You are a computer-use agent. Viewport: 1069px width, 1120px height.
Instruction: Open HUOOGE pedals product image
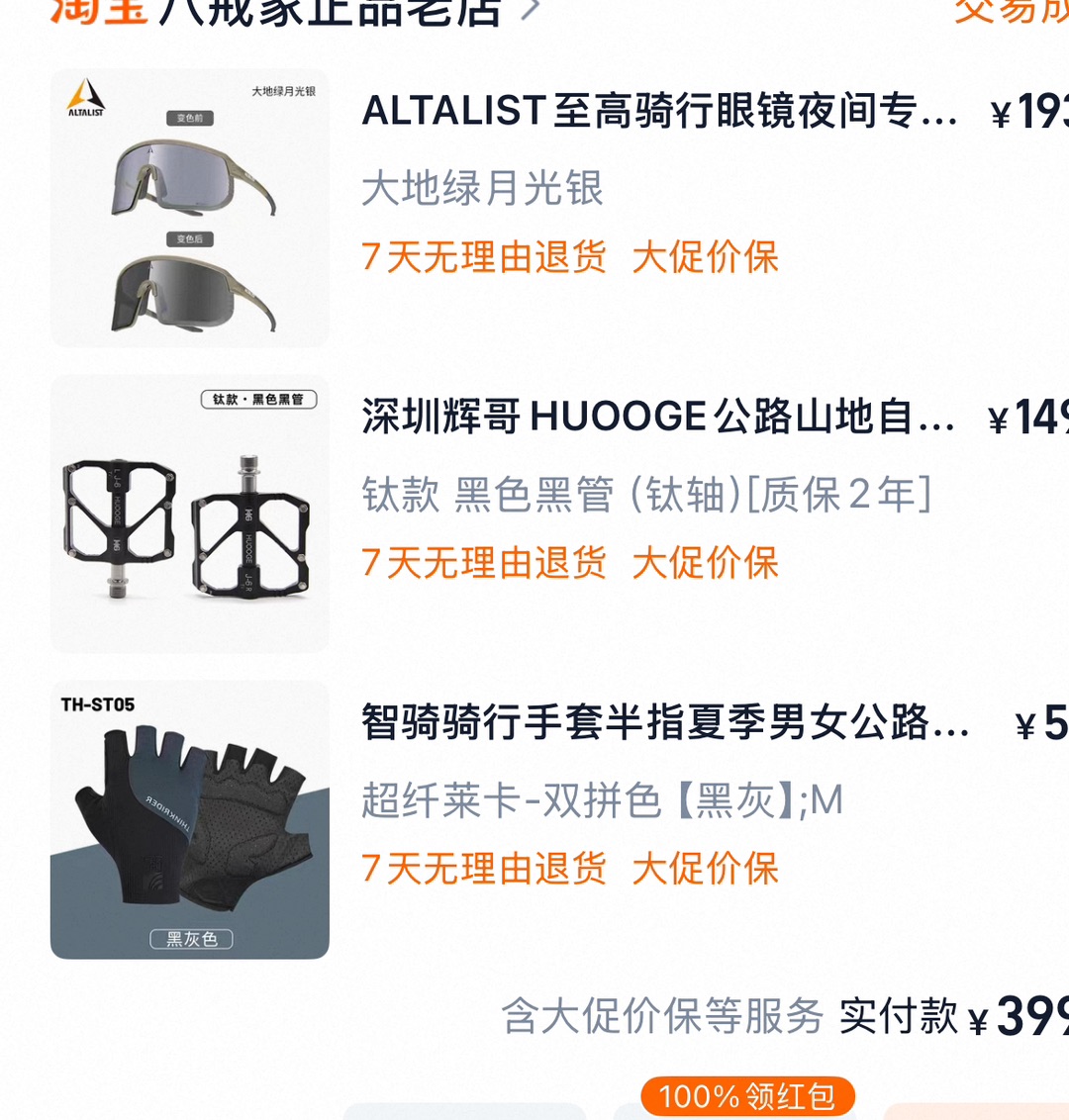coord(190,514)
